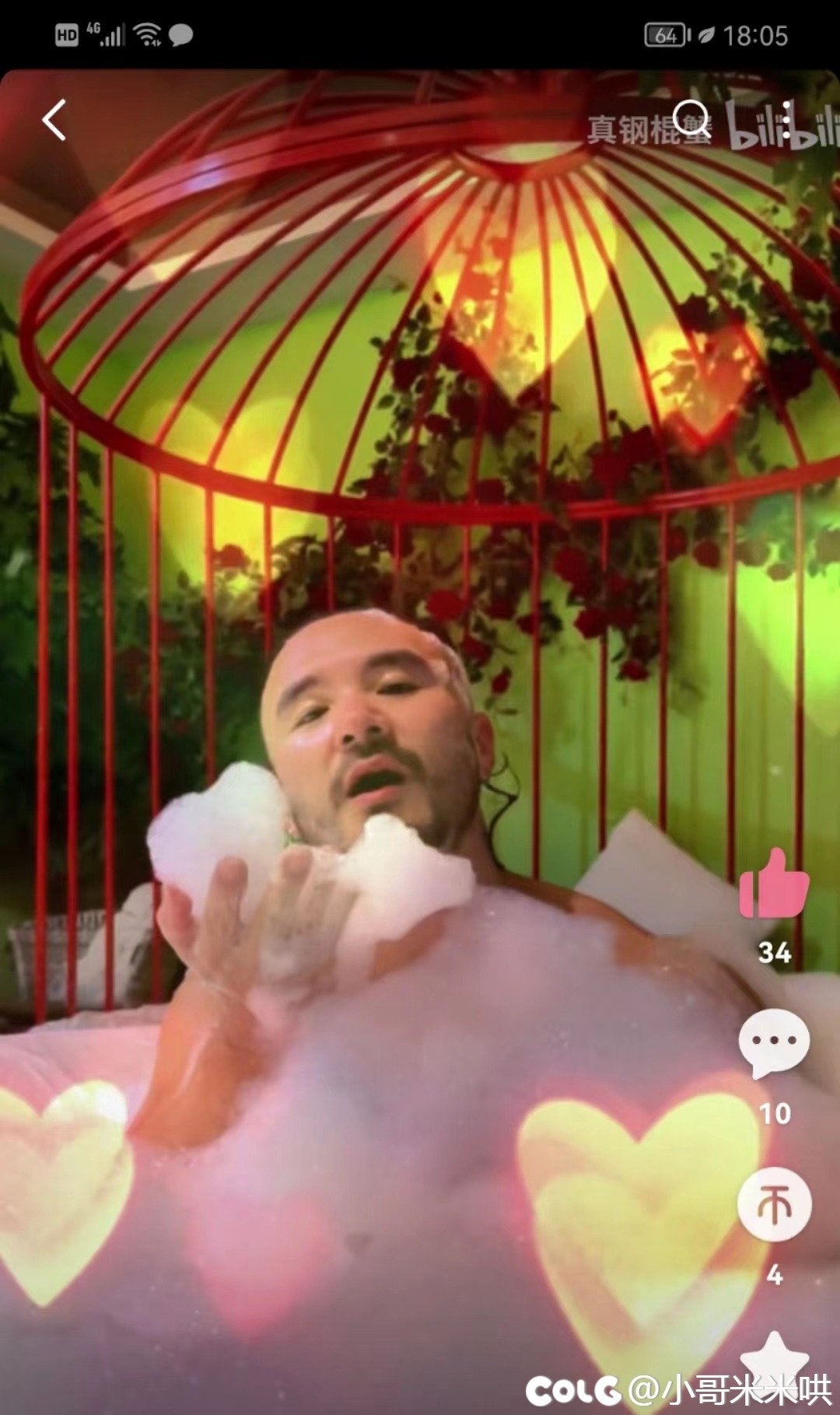The image size is (840, 1415).
Task: Open the comments bubble
Action: point(774,1042)
